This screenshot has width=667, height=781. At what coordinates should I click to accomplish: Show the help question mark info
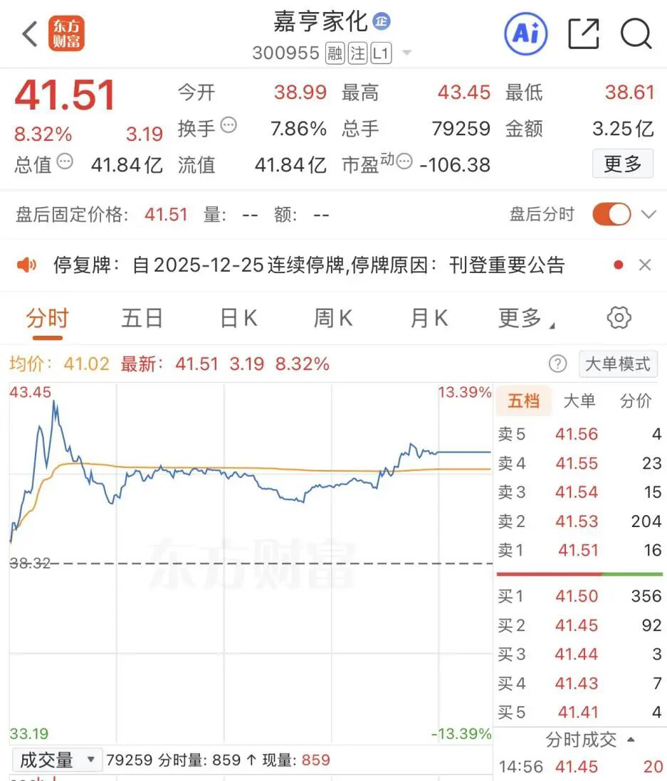557,364
